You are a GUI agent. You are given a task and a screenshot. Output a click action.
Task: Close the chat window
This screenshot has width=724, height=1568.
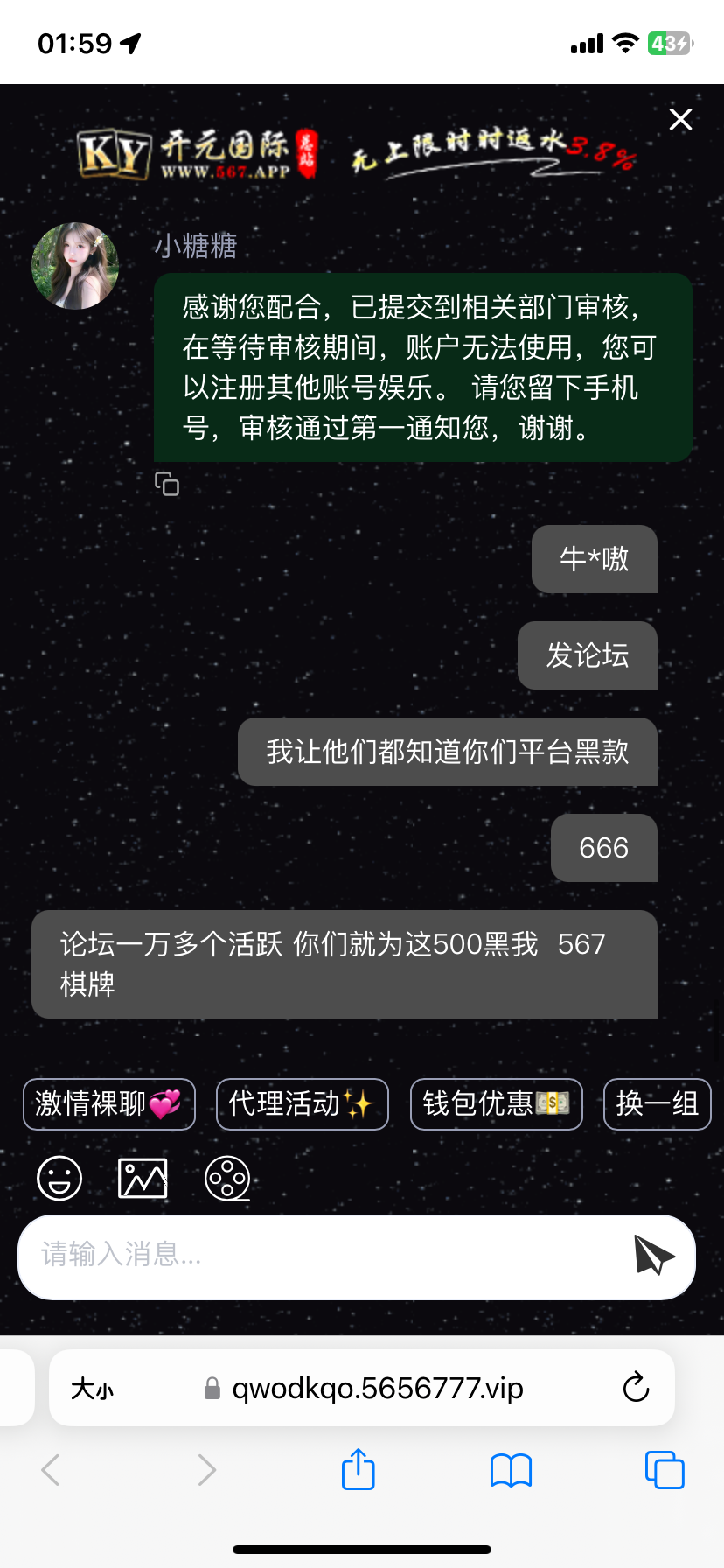(680, 120)
